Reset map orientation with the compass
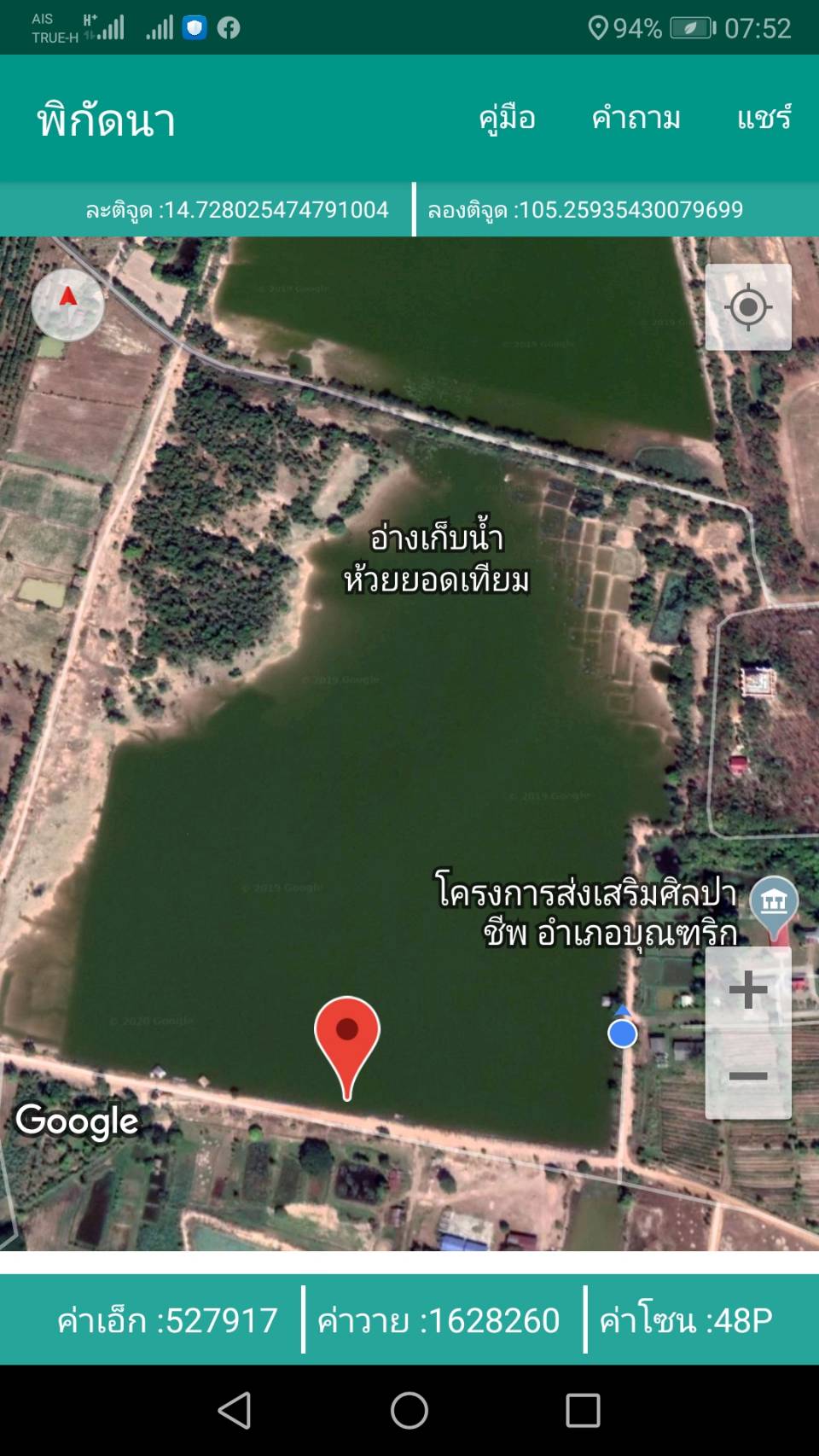Screen dimensions: 819x1456 pyautogui.click(x=67, y=305)
